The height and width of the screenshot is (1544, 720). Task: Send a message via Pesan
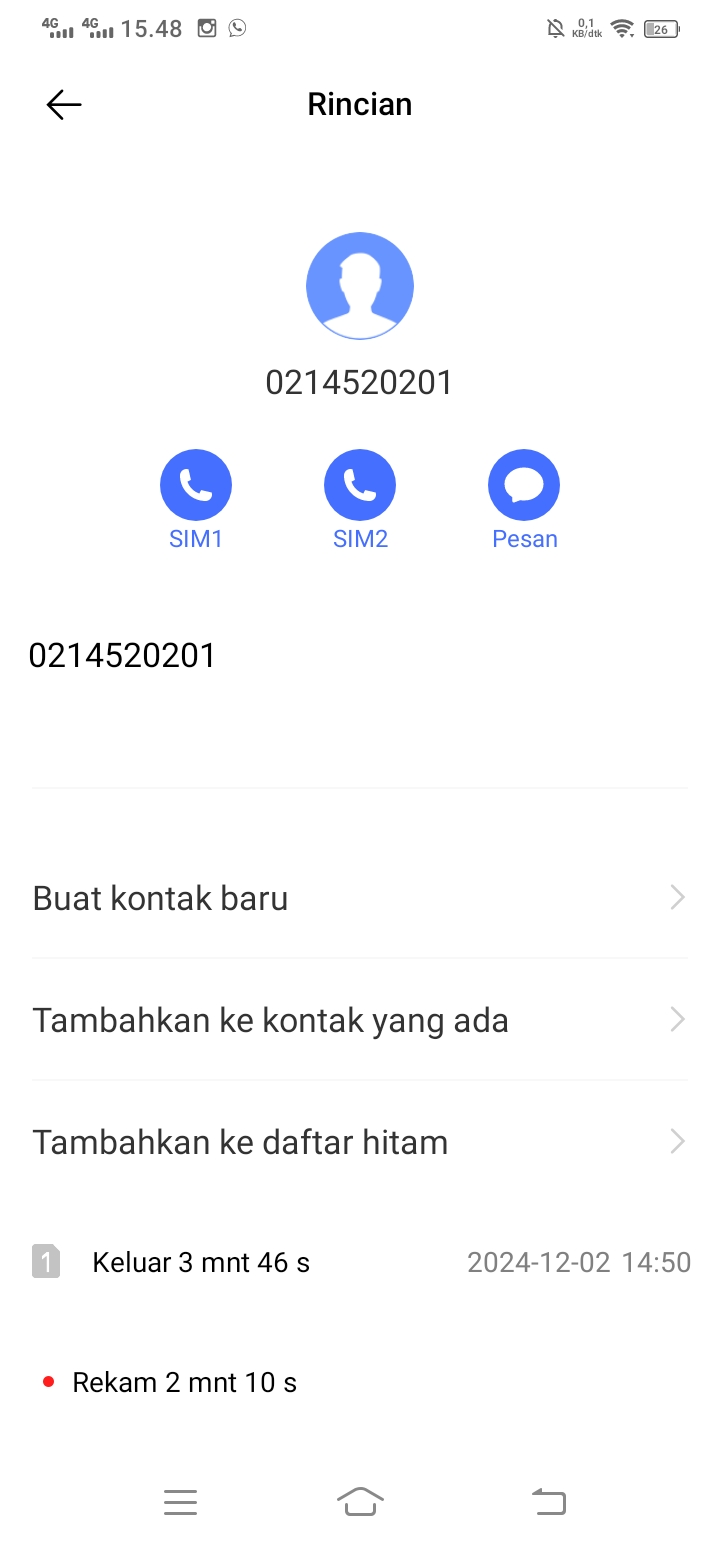(524, 486)
